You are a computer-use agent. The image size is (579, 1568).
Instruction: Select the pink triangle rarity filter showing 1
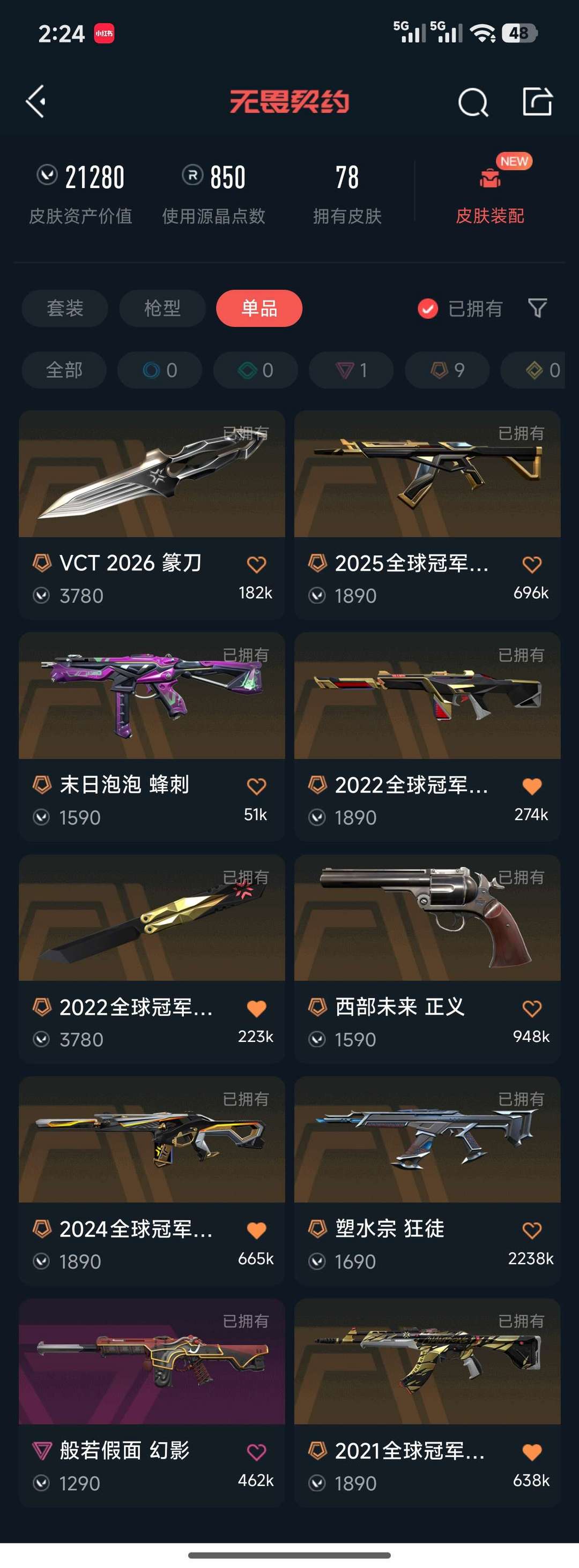[351, 370]
